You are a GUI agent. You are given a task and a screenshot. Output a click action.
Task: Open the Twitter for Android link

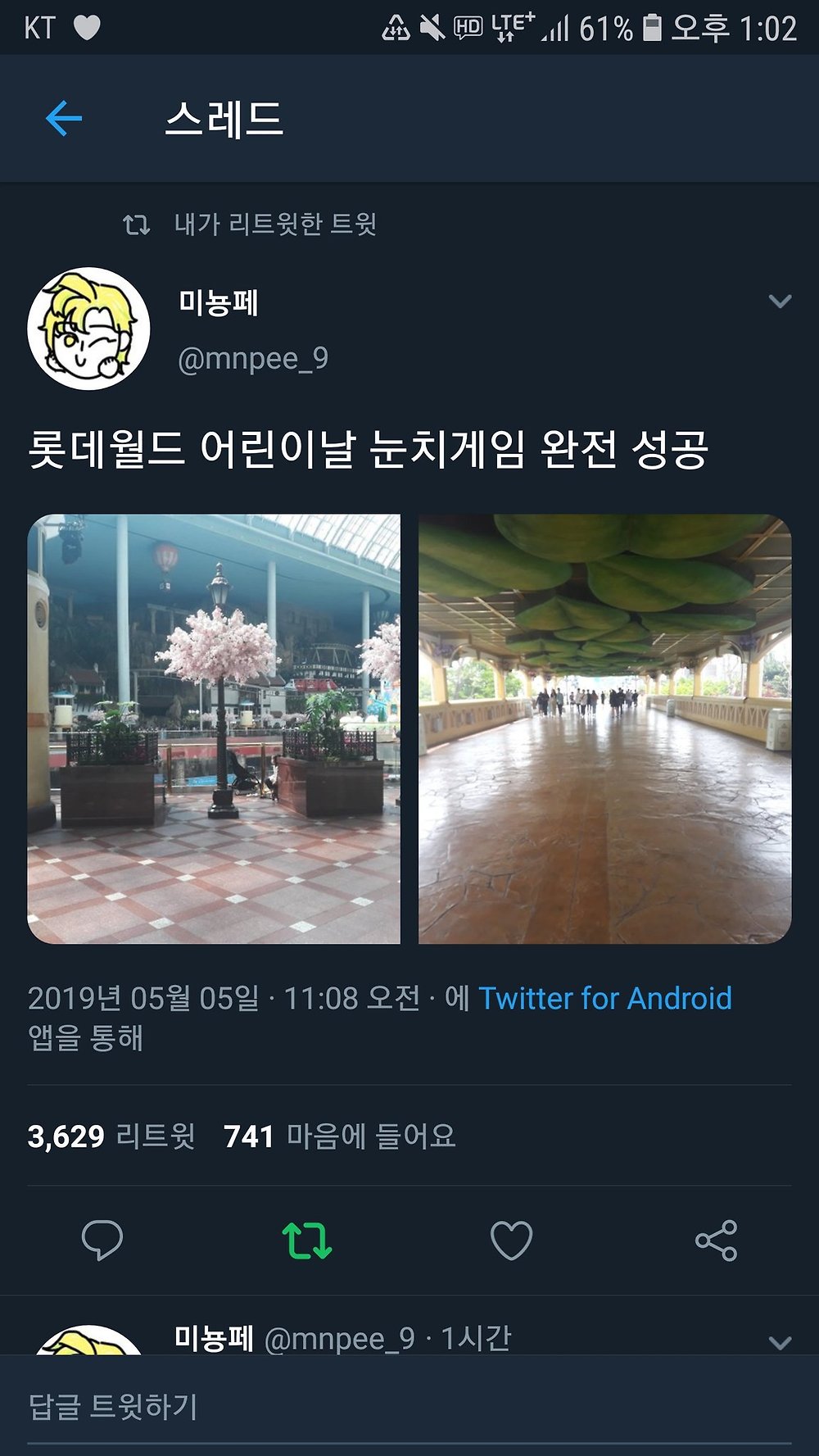[x=604, y=998]
